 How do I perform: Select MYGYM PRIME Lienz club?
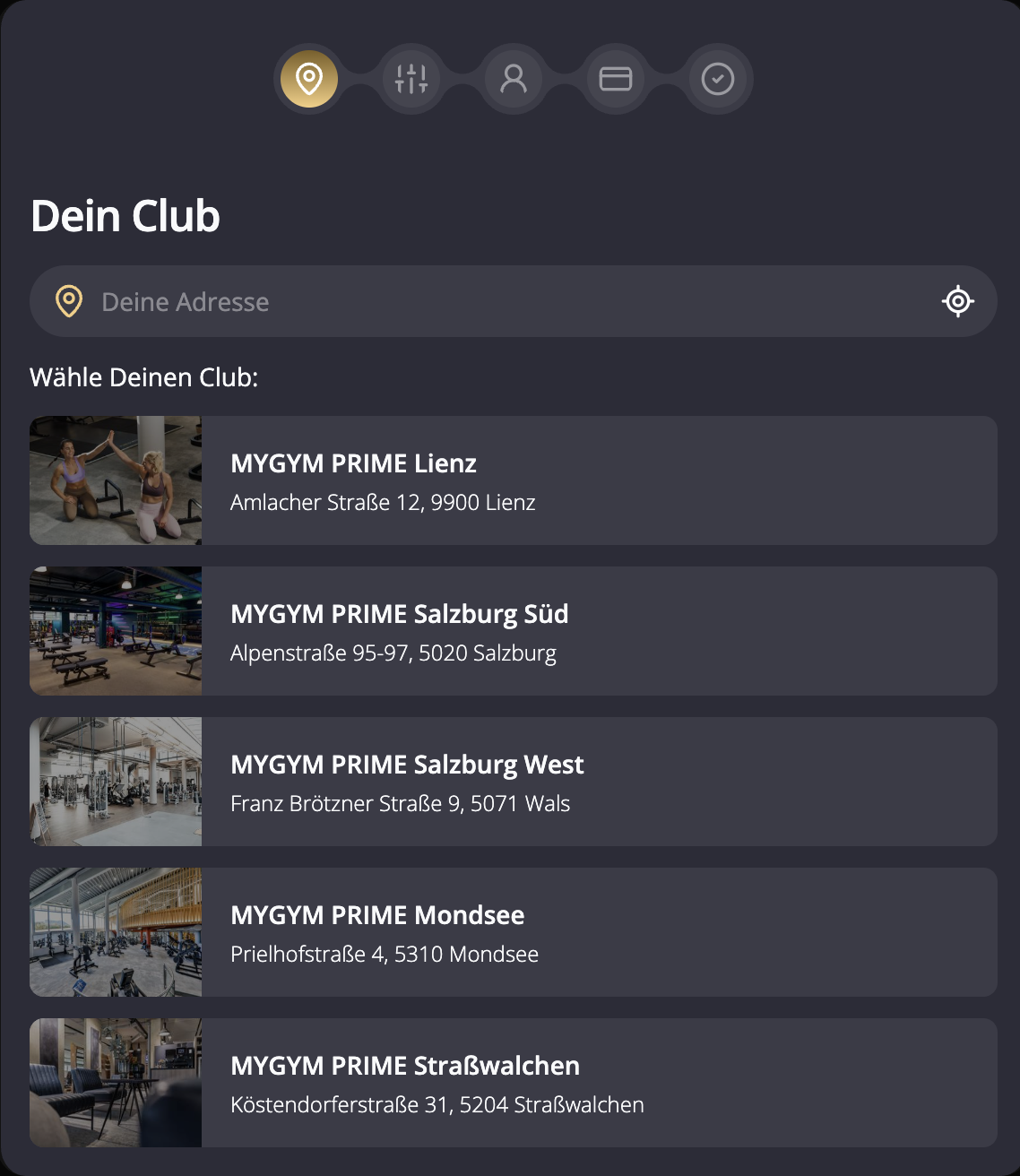(x=513, y=480)
